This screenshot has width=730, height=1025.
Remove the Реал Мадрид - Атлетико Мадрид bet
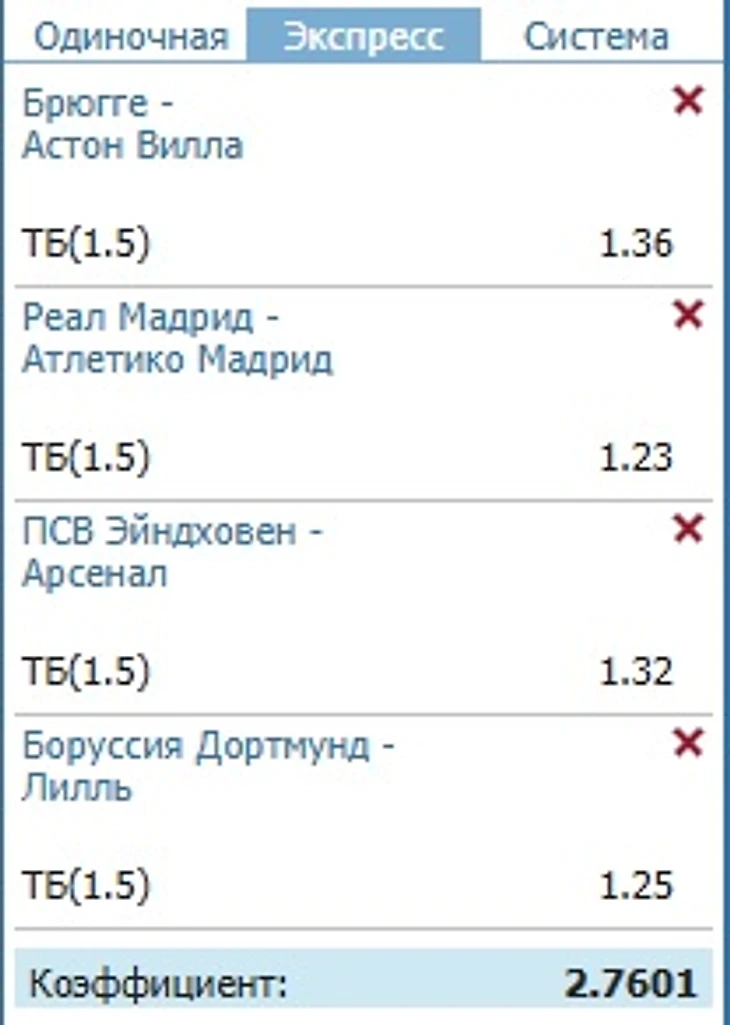[x=688, y=315]
